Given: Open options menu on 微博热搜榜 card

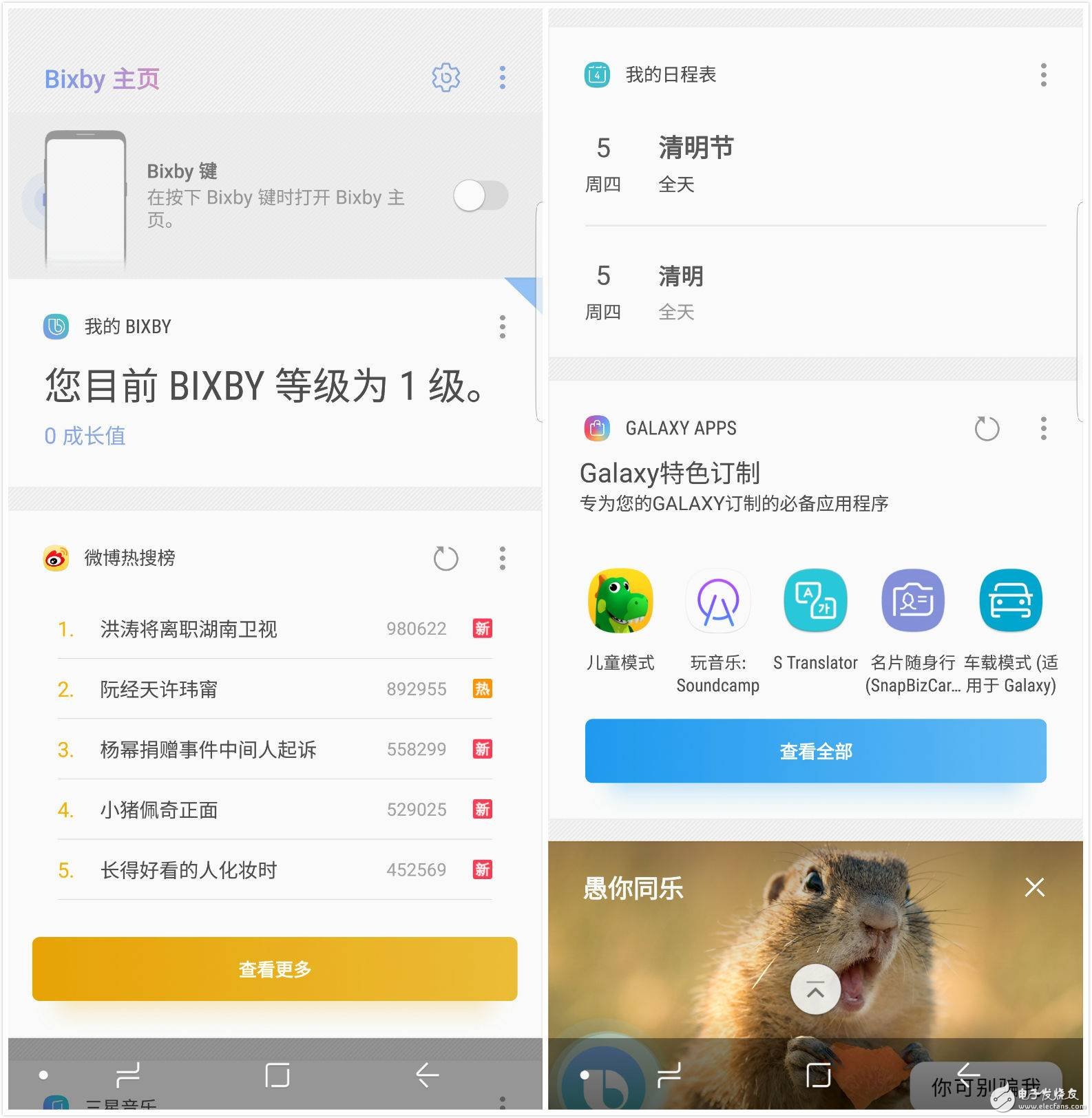Looking at the screenshot, I should point(503,558).
